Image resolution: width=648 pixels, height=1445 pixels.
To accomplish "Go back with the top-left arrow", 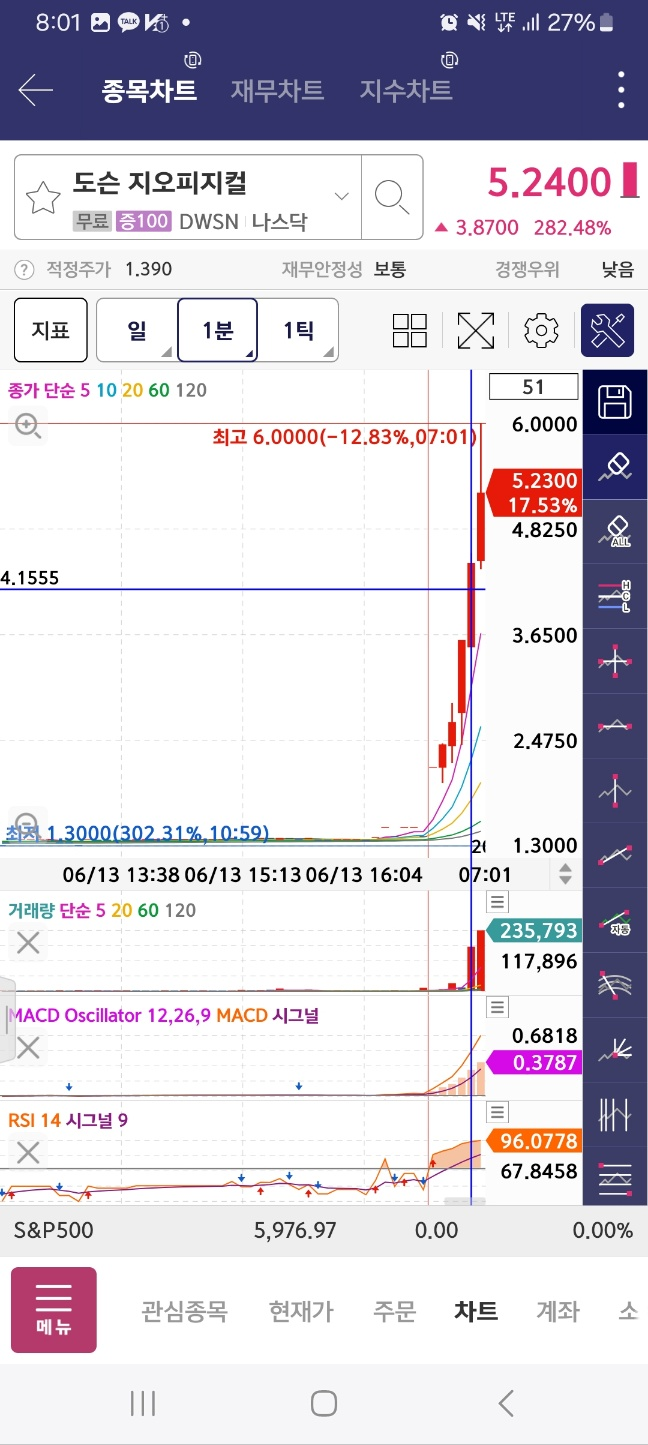I will click(x=36, y=91).
